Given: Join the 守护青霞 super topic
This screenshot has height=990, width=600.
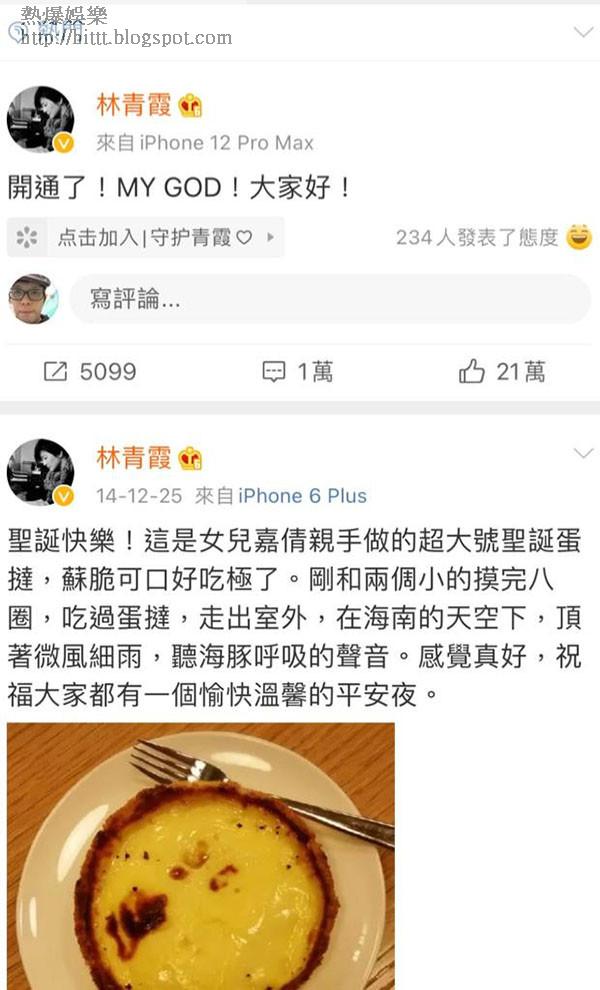Looking at the screenshot, I should pyautogui.click(x=145, y=238).
